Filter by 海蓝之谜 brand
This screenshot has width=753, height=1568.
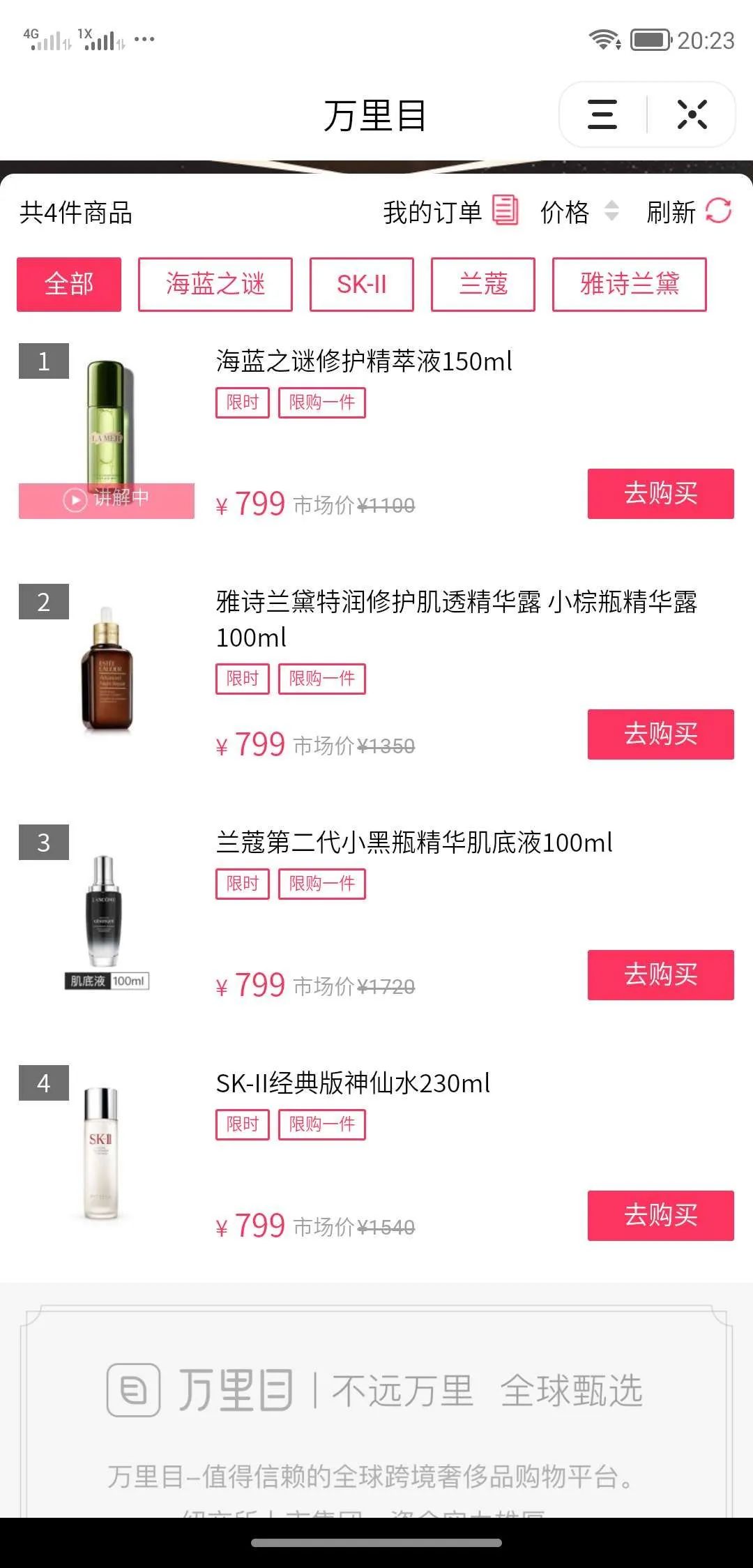pos(215,284)
